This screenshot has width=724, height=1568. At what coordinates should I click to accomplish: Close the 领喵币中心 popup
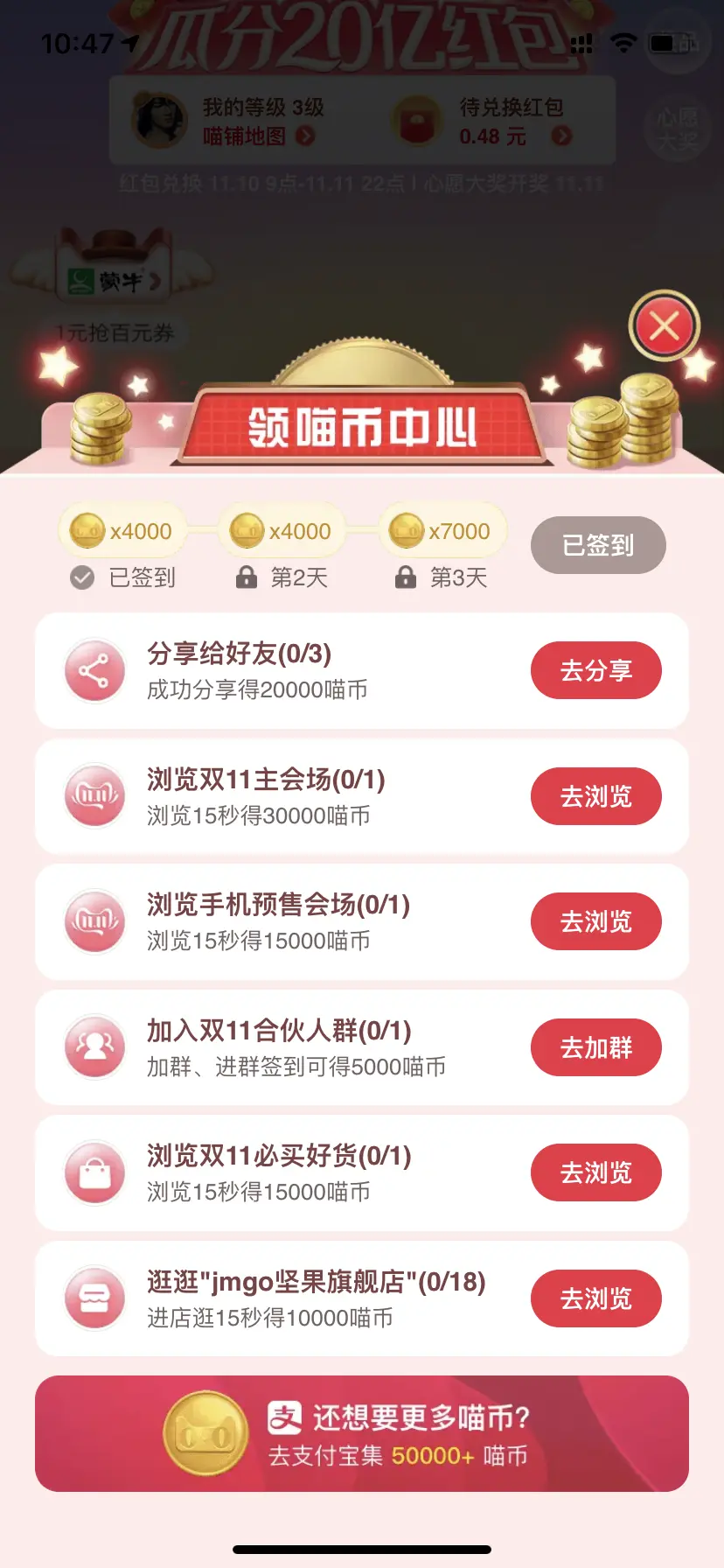point(665,326)
